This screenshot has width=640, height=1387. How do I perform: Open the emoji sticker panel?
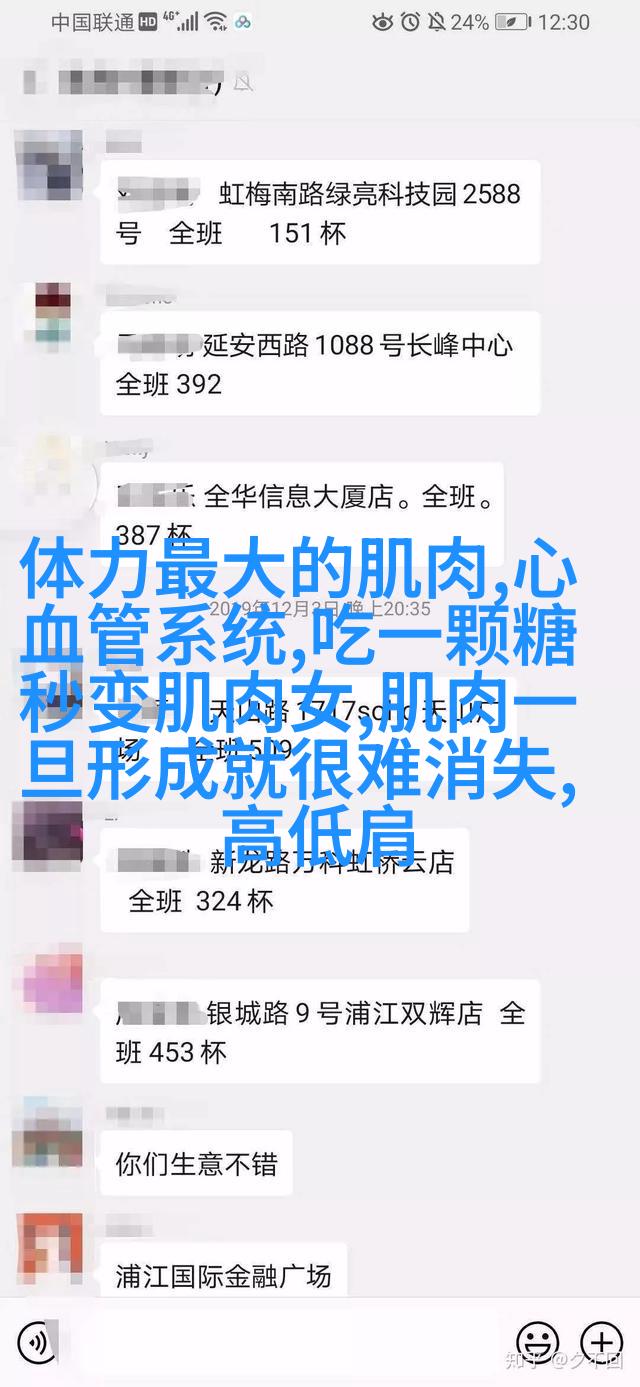[537, 1340]
